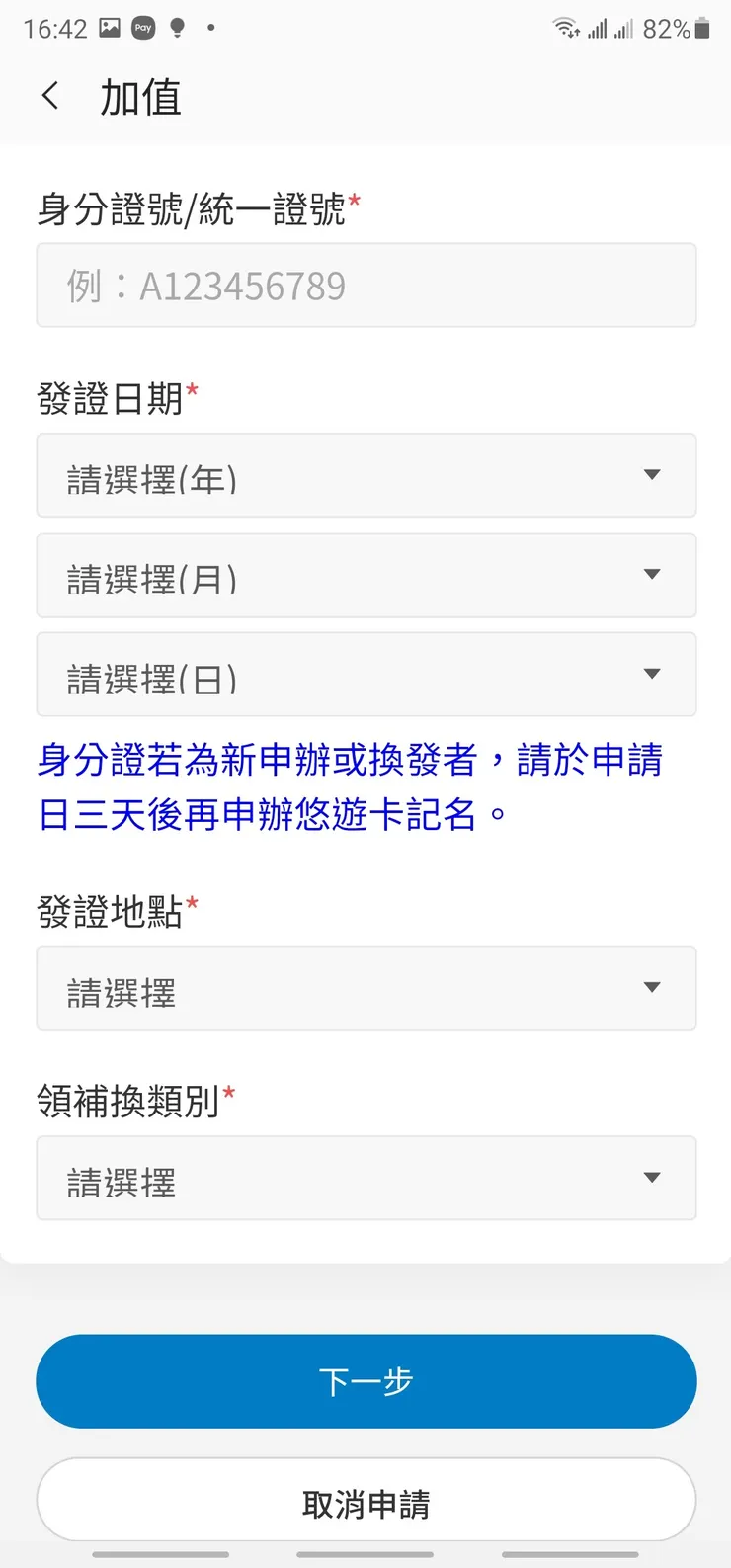Viewport: 731px width, 1568px height.
Task: Tap the lightbulb icon in the status bar
Action: (178, 28)
